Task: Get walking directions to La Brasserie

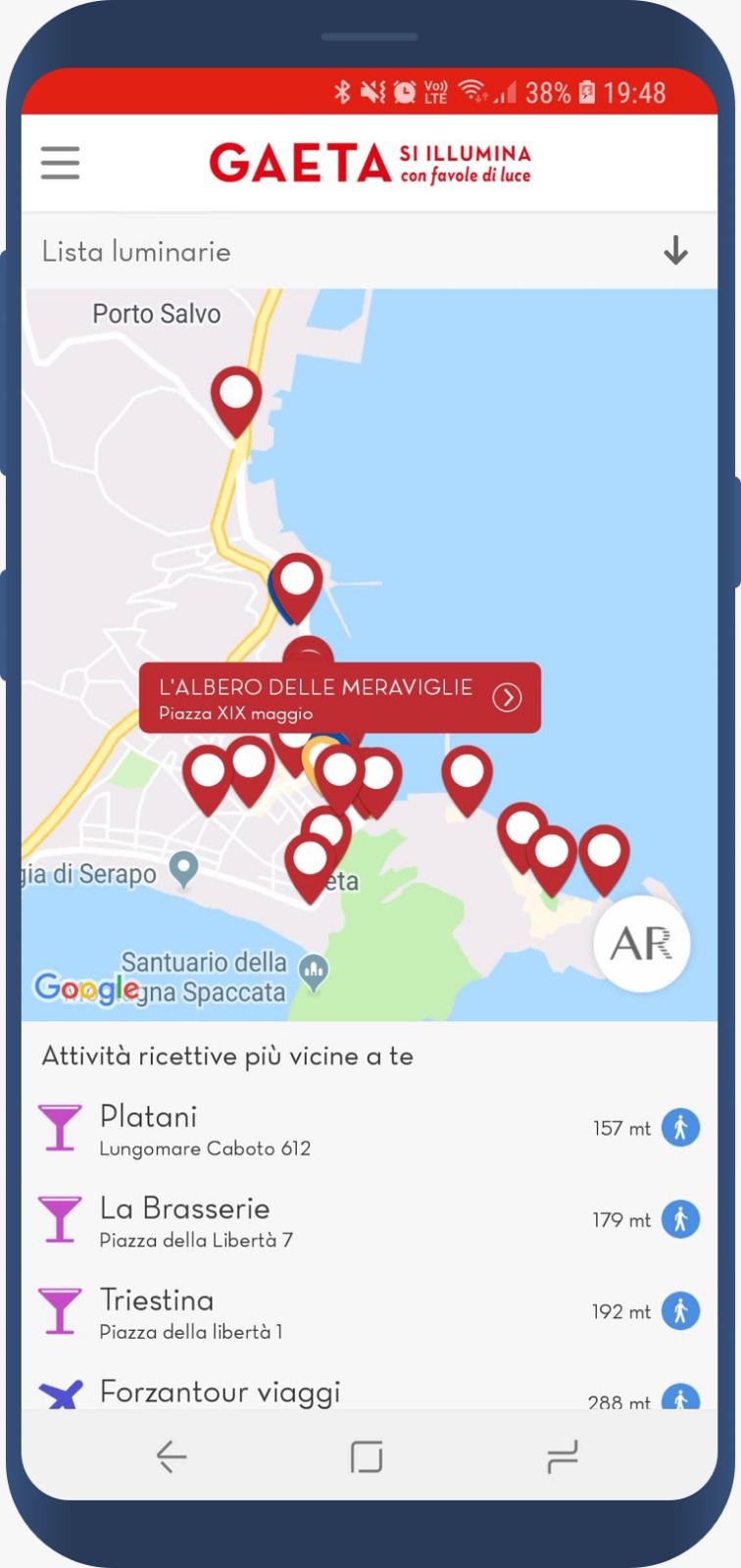Action: tap(680, 1219)
